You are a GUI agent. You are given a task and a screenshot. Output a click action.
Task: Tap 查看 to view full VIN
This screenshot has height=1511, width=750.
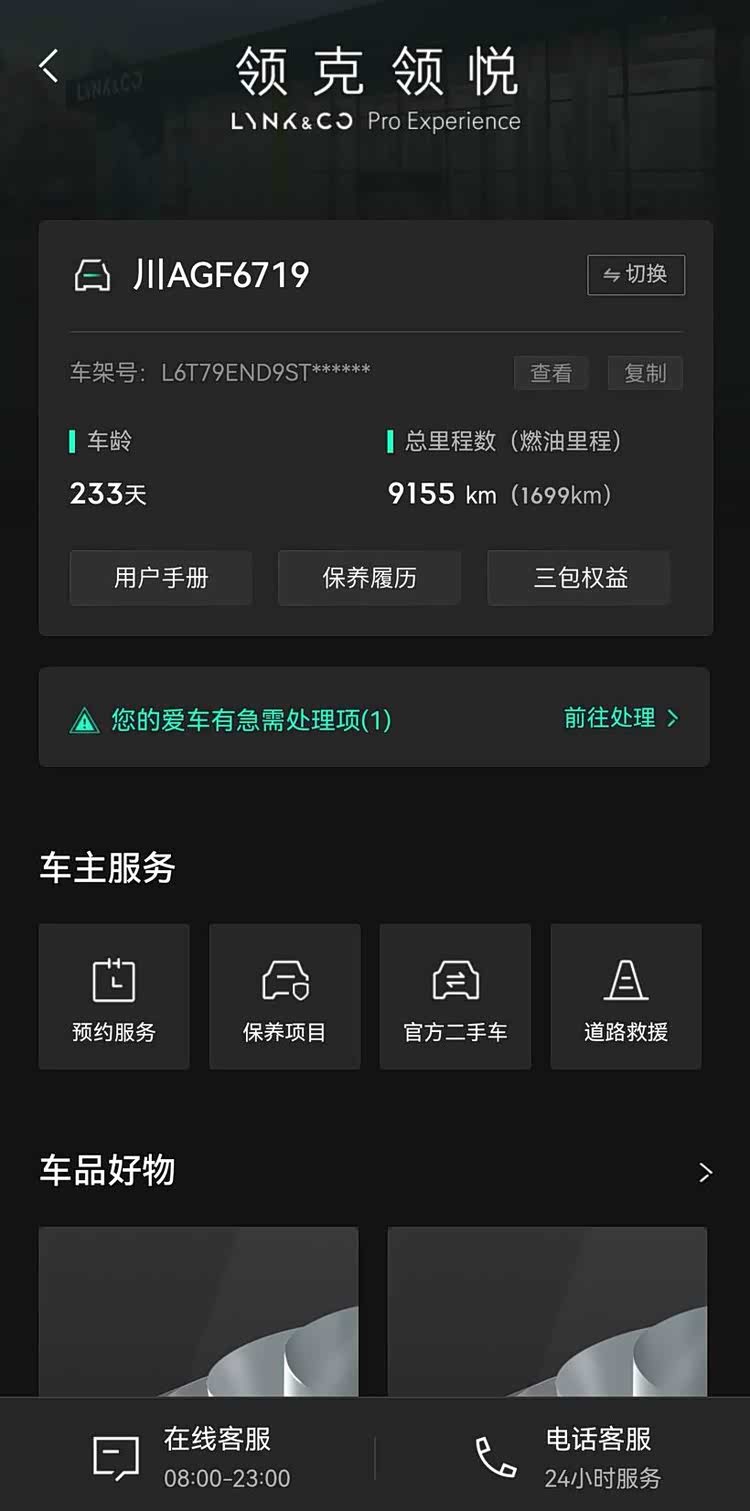point(551,373)
